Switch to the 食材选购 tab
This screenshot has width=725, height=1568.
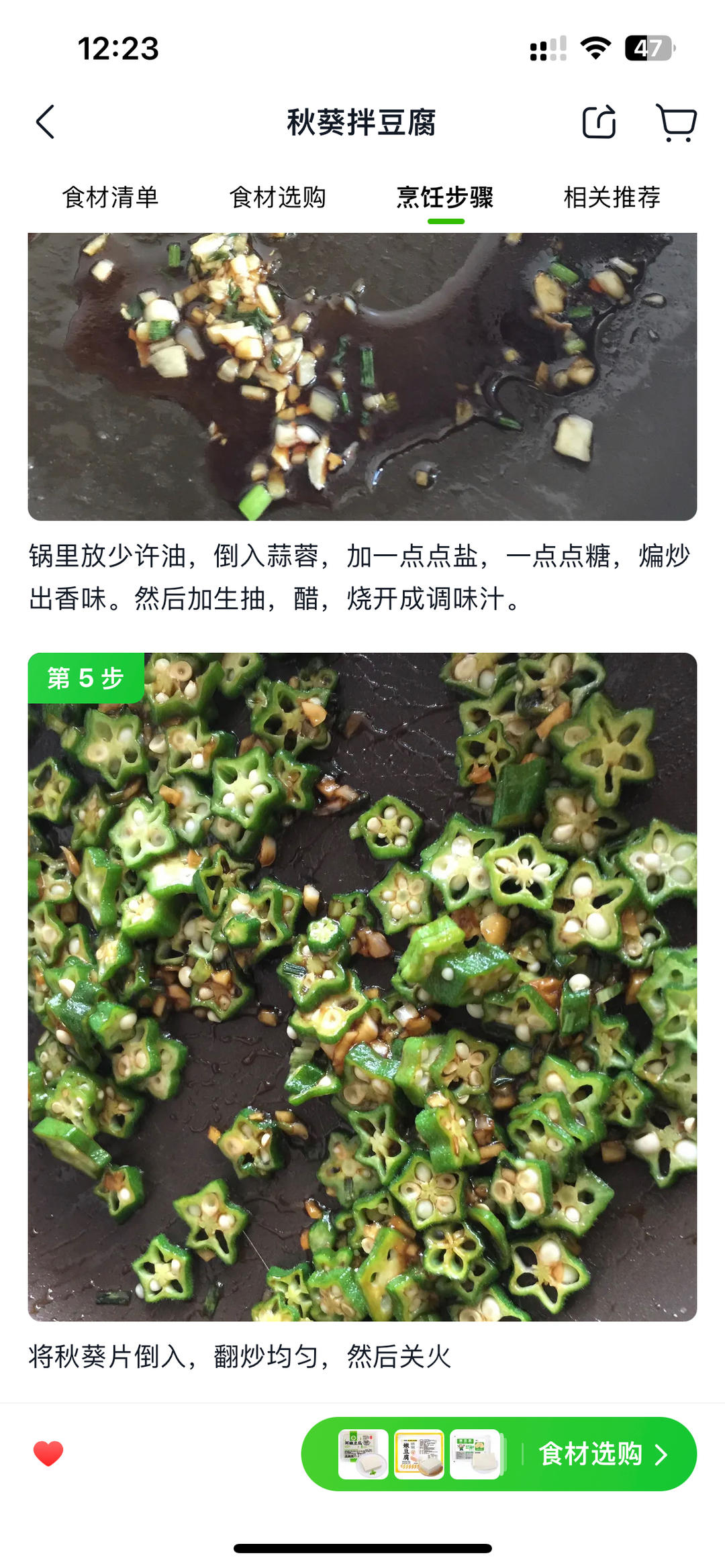click(x=277, y=197)
